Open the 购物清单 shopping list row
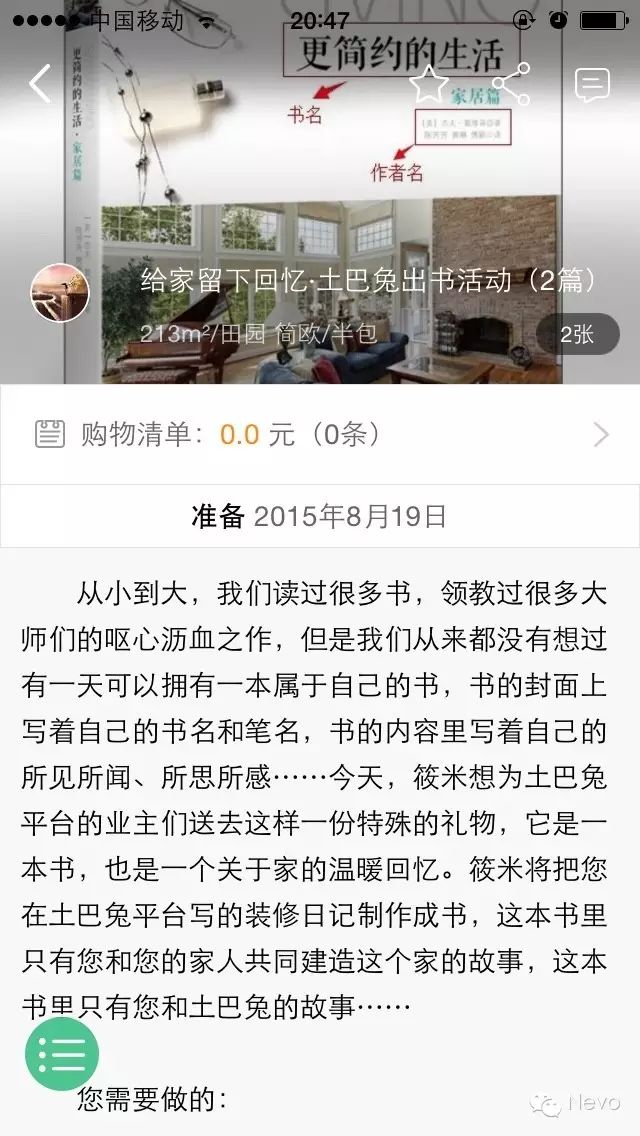The width and height of the screenshot is (640, 1136). (320, 434)
